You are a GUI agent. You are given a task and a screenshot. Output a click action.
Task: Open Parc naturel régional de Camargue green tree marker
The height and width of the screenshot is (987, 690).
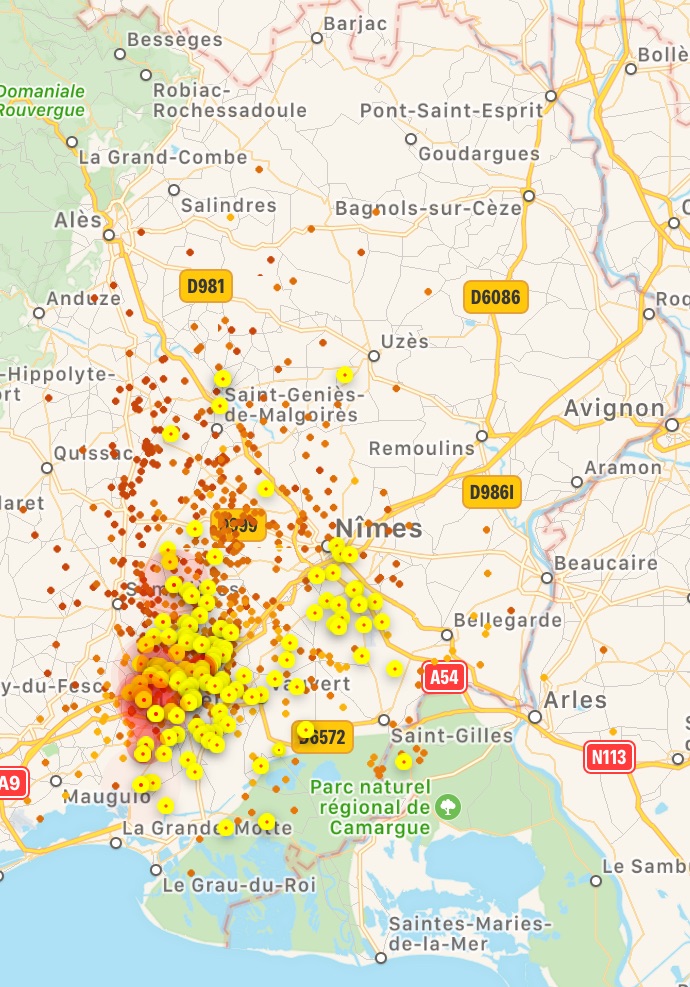pyautogui.click(x=448, y=806)
